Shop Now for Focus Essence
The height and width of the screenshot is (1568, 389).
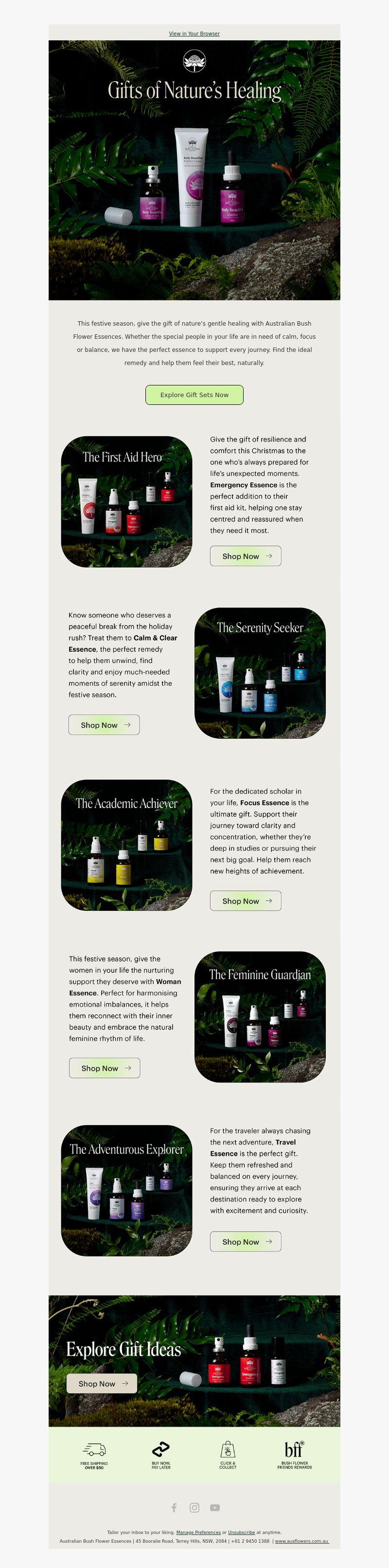[x=246, y=900]
